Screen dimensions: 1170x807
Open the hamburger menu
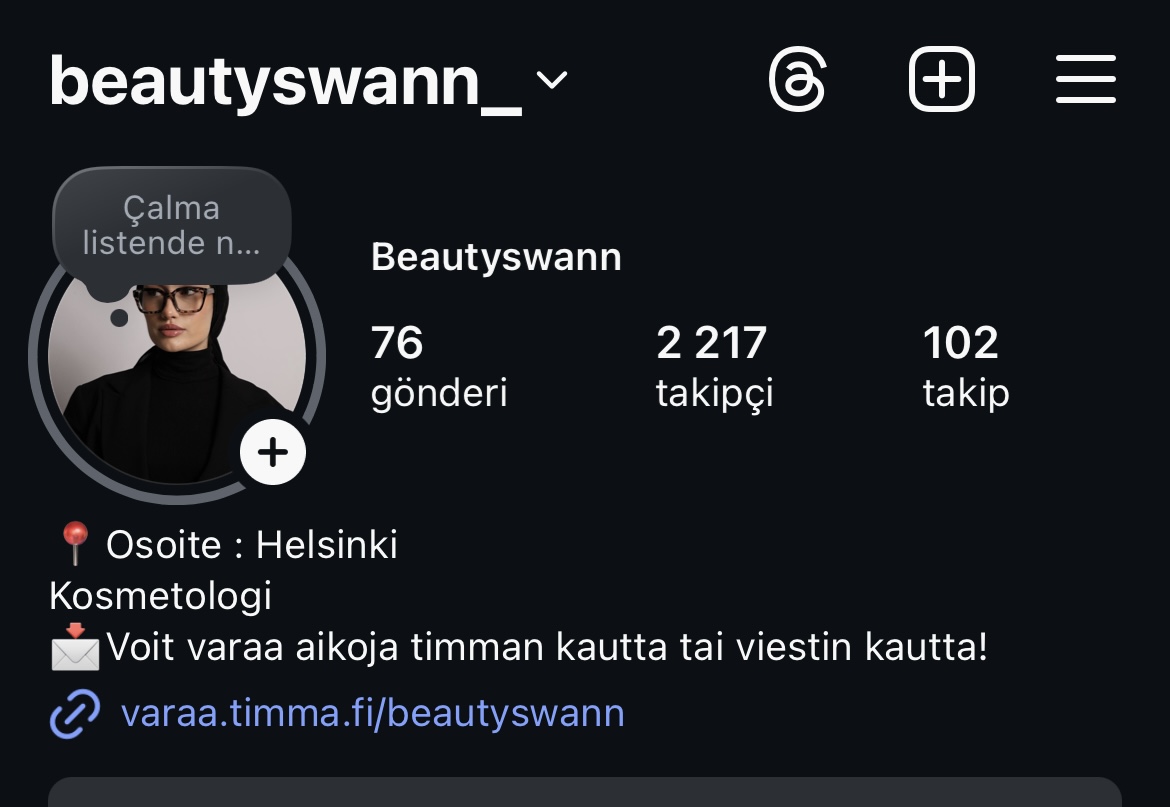1085,79
